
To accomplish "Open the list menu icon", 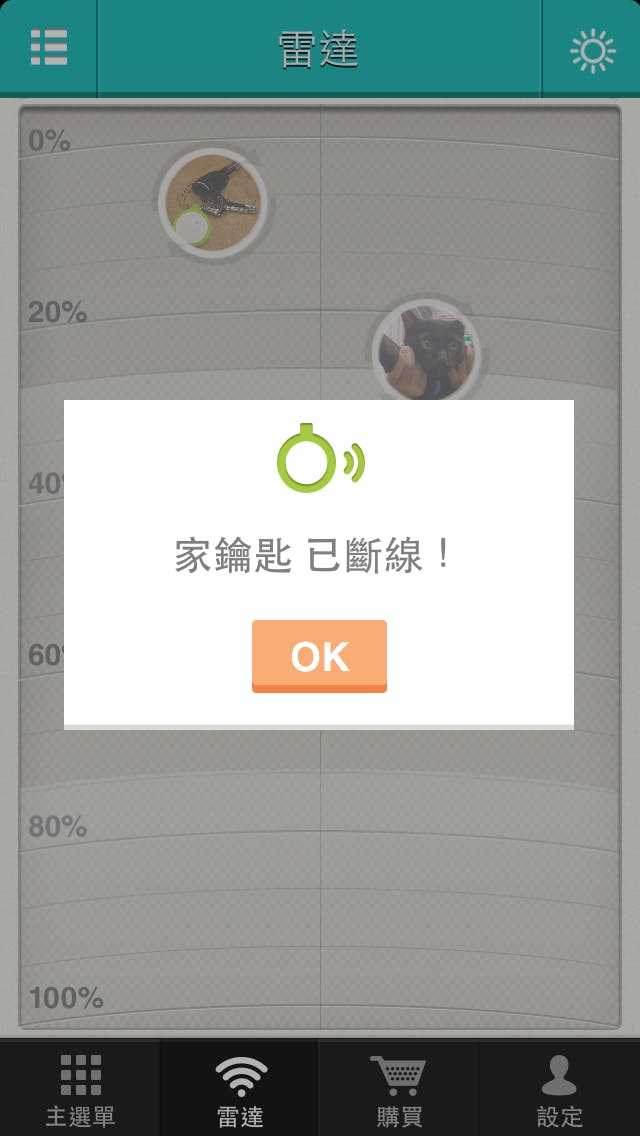I will tap(48, 48).
